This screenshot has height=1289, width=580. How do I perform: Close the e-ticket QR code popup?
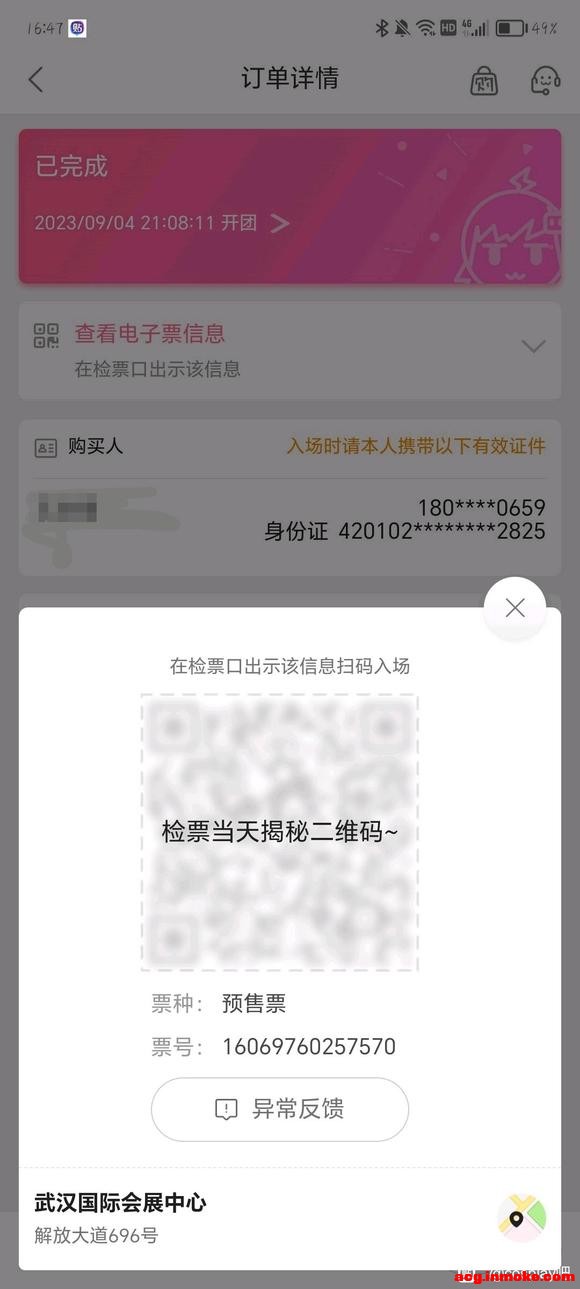pos(515,608)
